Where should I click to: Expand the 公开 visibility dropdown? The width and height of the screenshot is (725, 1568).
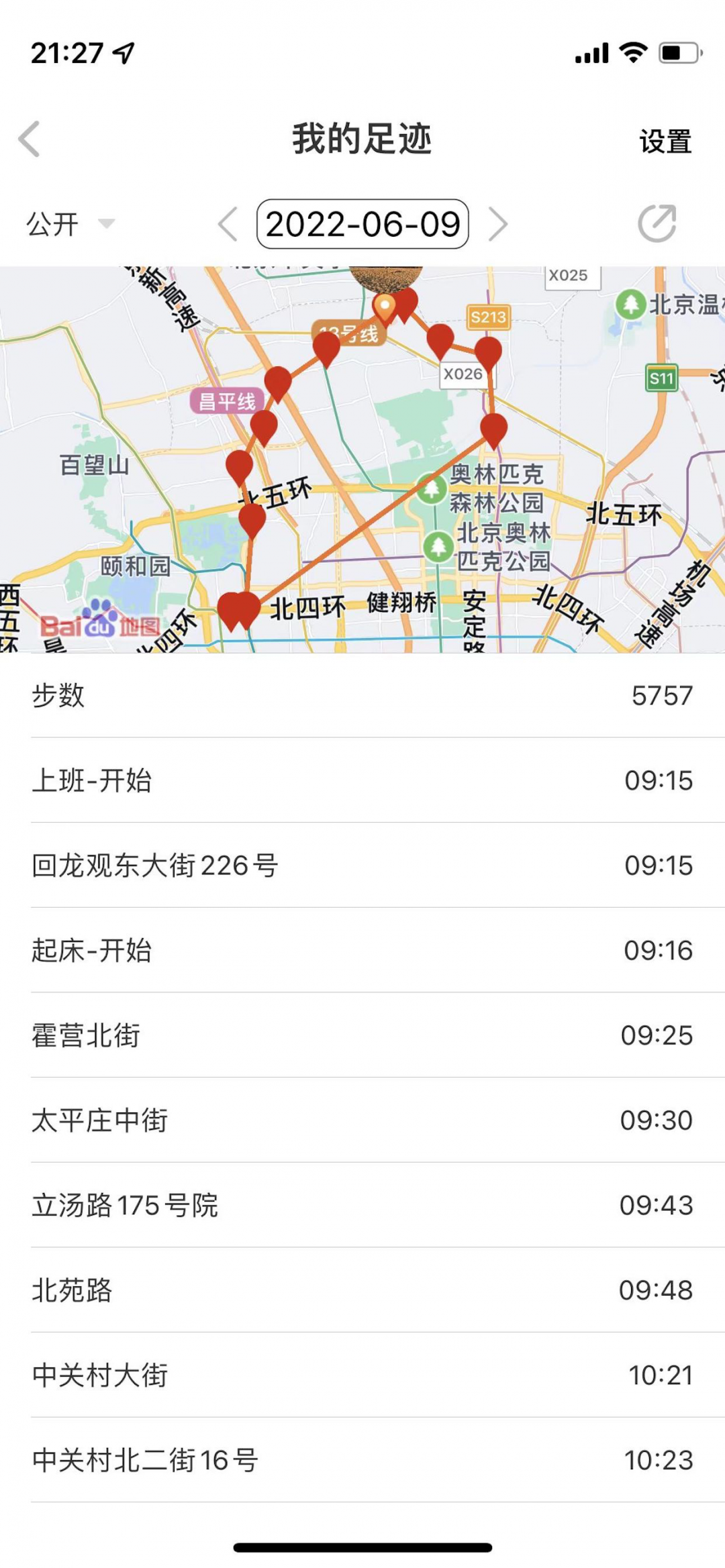(70, 224)
